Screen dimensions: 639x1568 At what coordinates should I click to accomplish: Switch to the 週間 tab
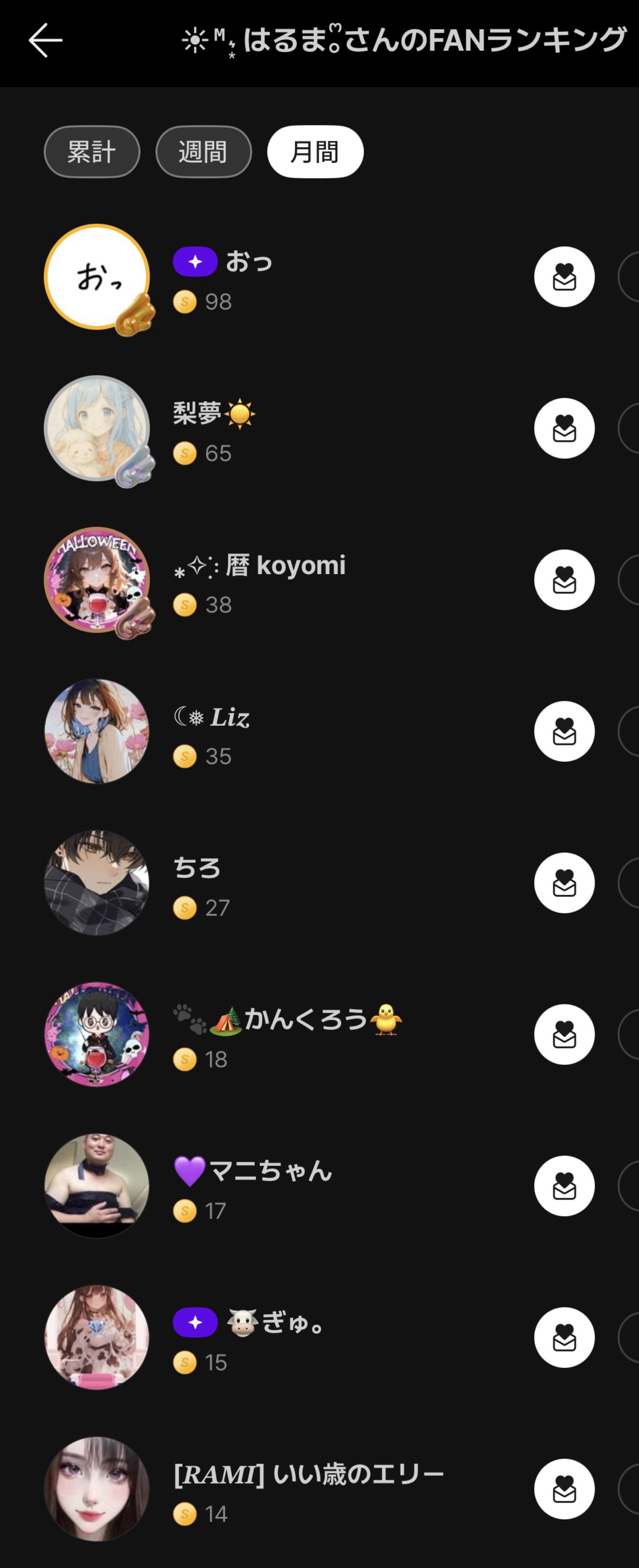[x=203, y=152]
